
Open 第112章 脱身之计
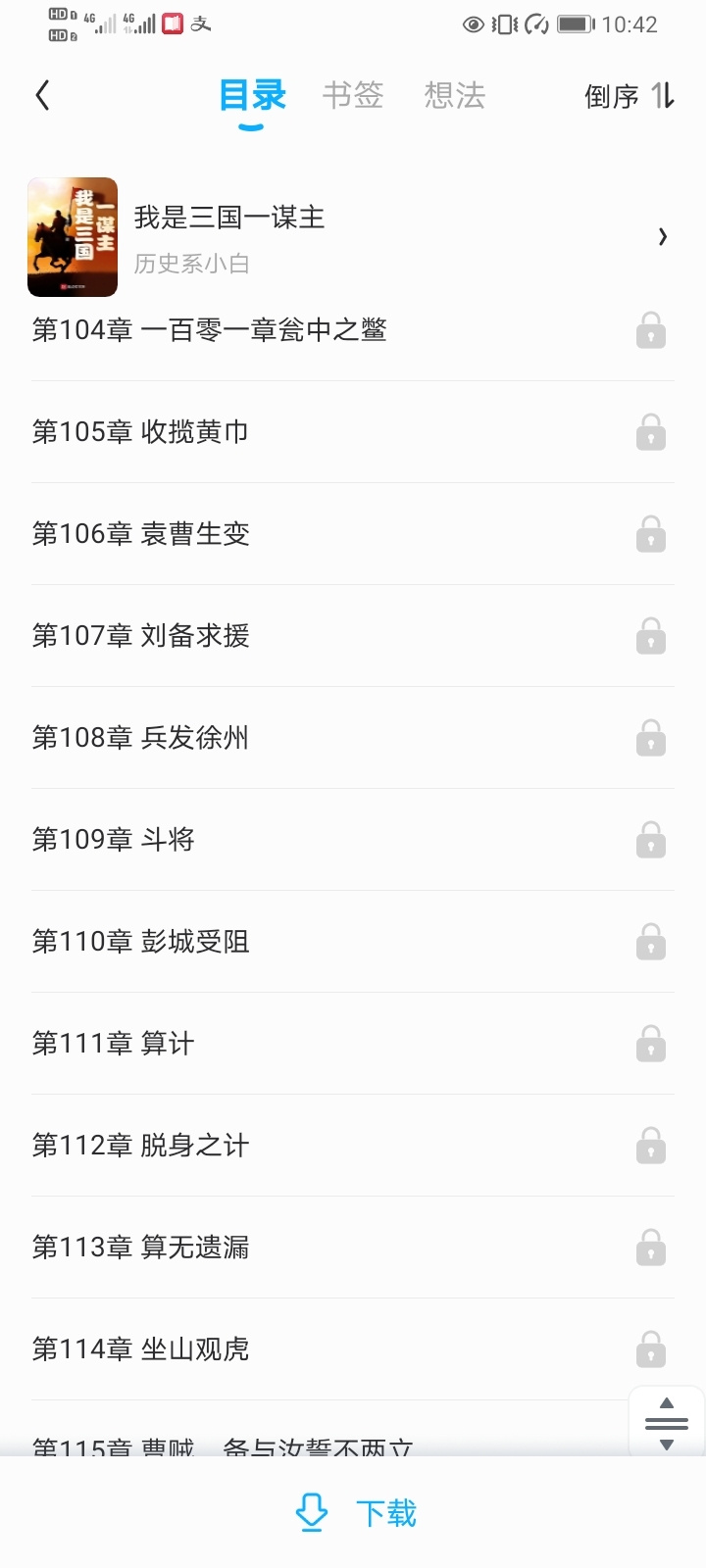[x=141, y=1146]
